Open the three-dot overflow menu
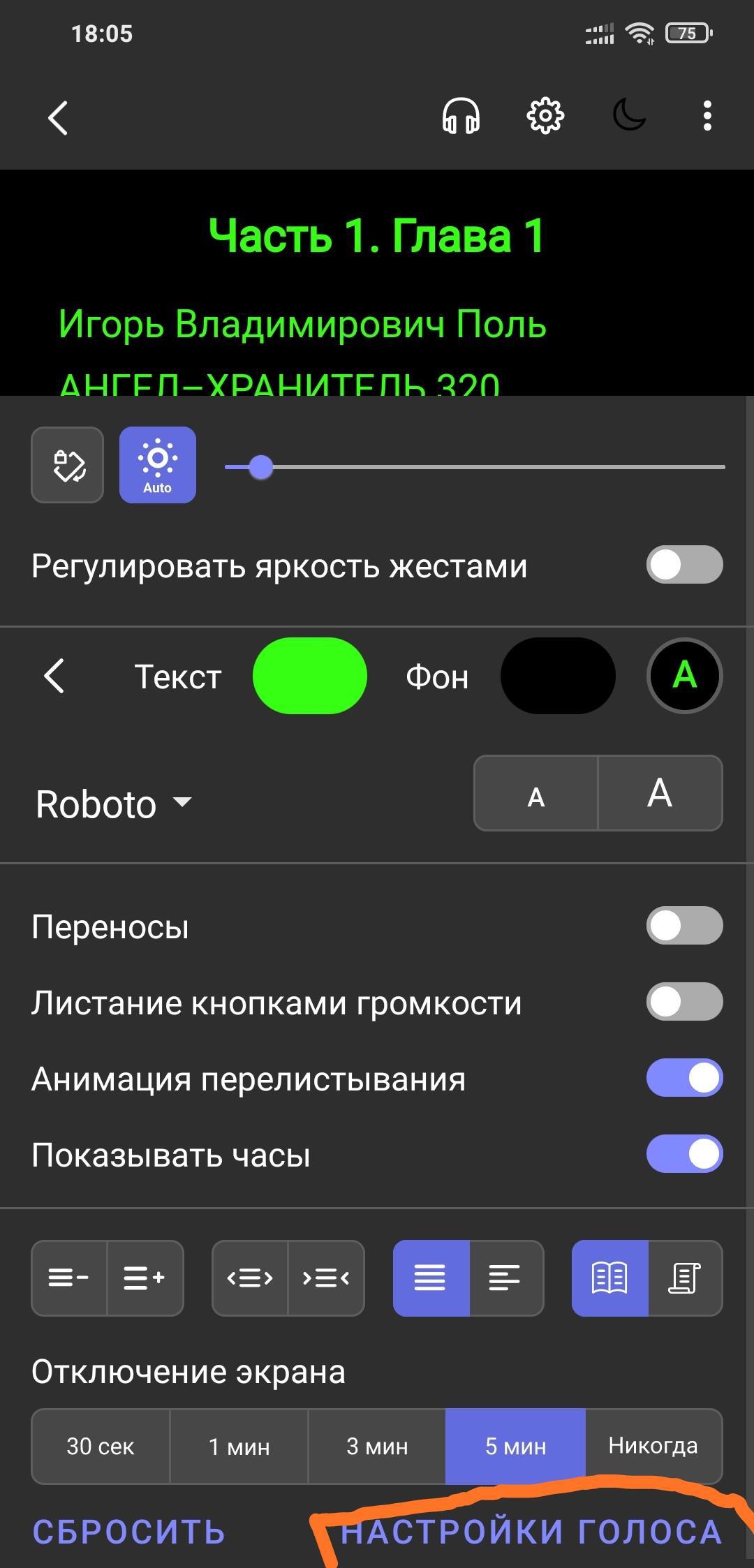This screenshot has height=1568, width=754. click(x=707, y=116)
